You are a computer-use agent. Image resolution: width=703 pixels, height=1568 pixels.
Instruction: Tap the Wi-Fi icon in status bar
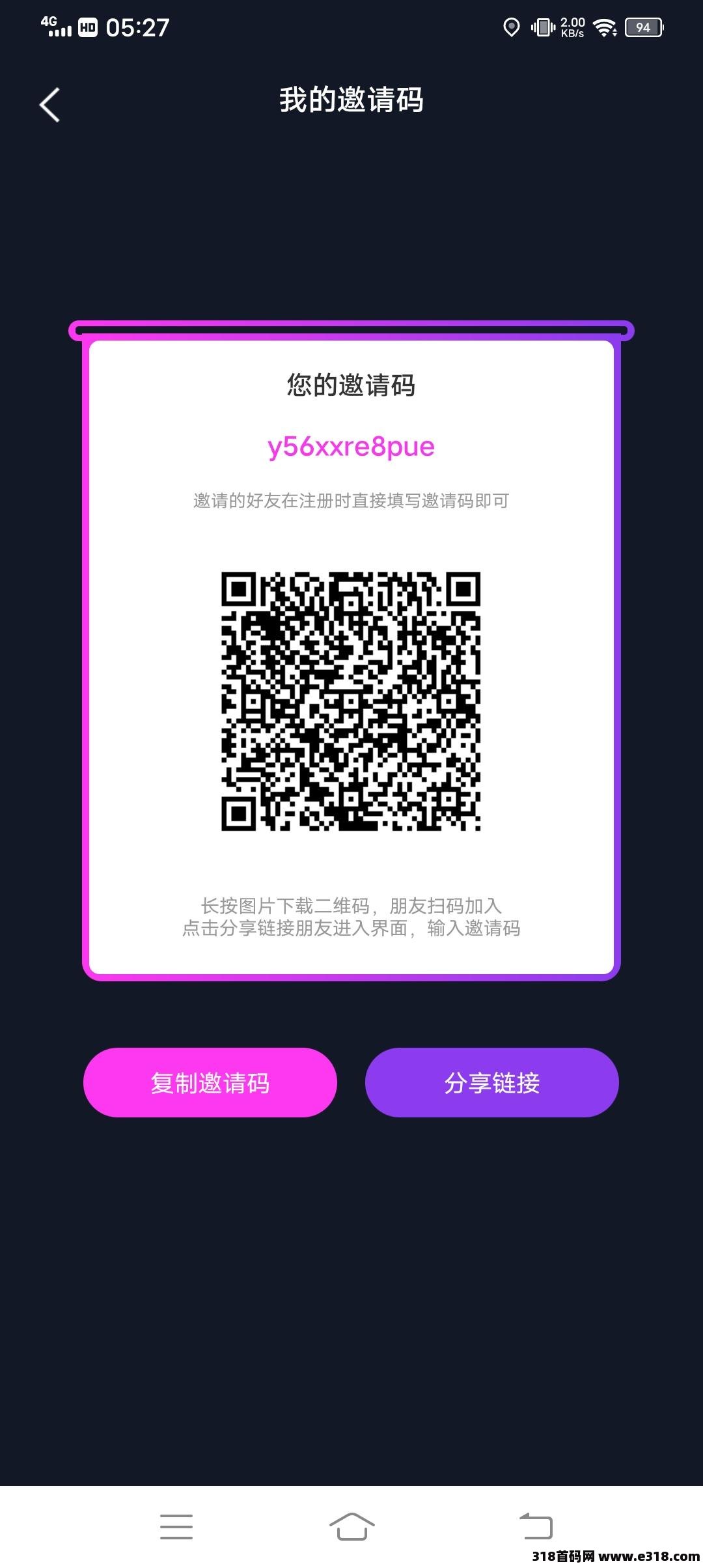[x=605, y=27]
